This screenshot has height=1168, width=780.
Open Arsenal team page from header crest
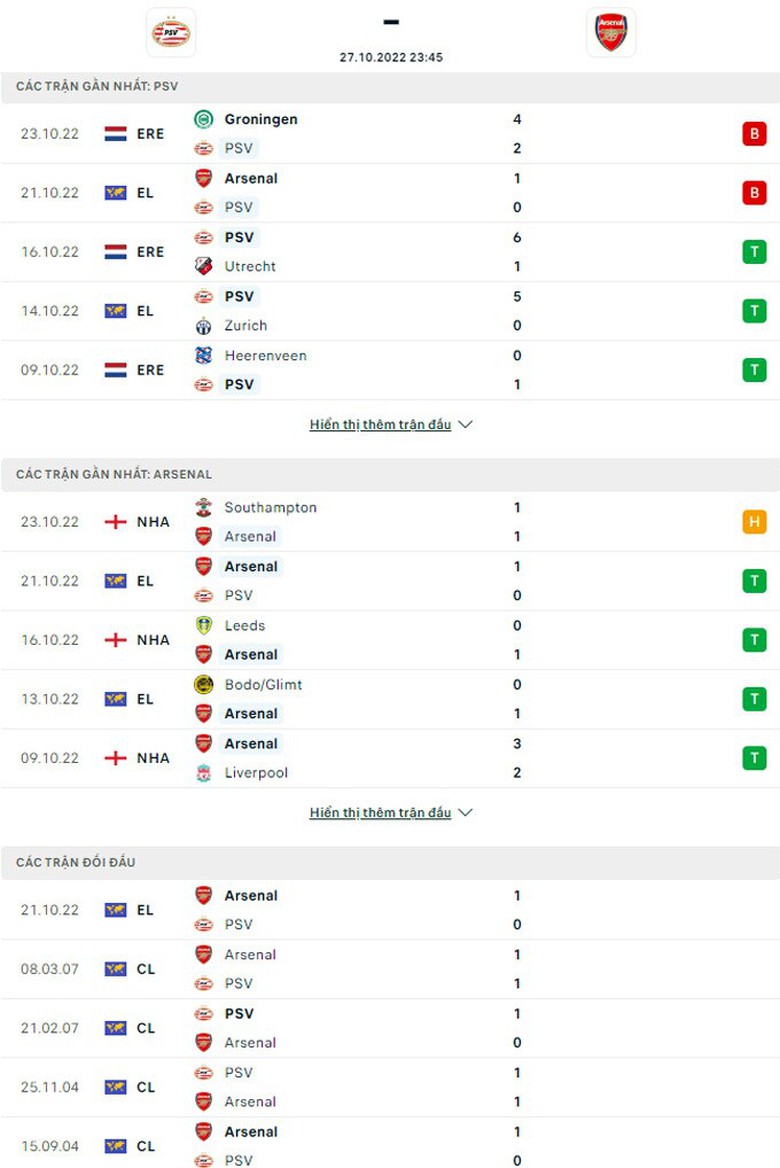click(x=610, y=33)
